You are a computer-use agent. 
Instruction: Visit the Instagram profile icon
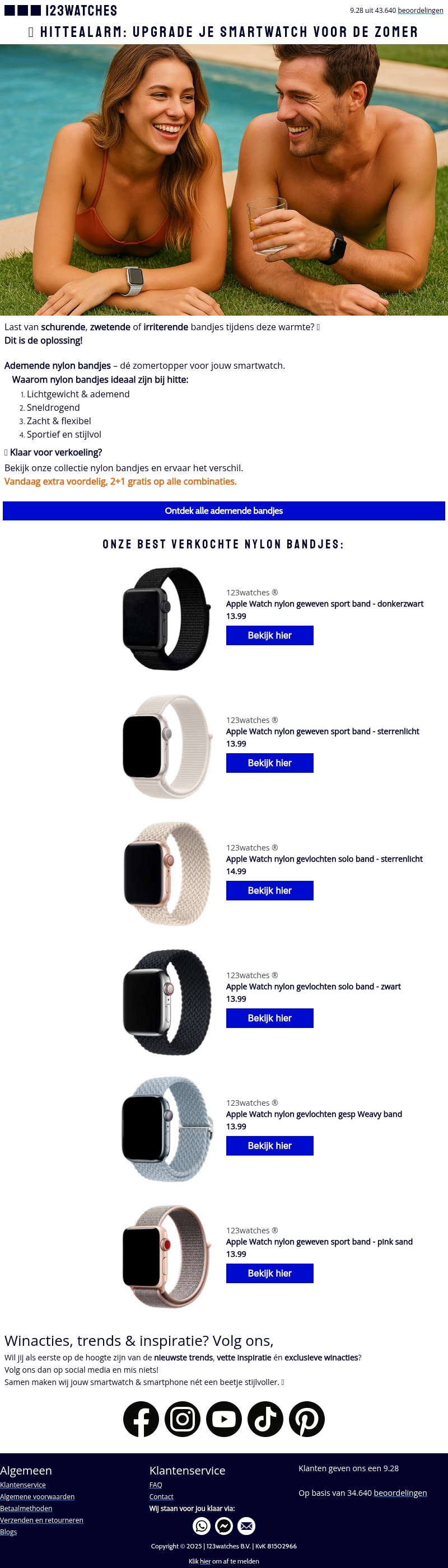[182, 1419]
